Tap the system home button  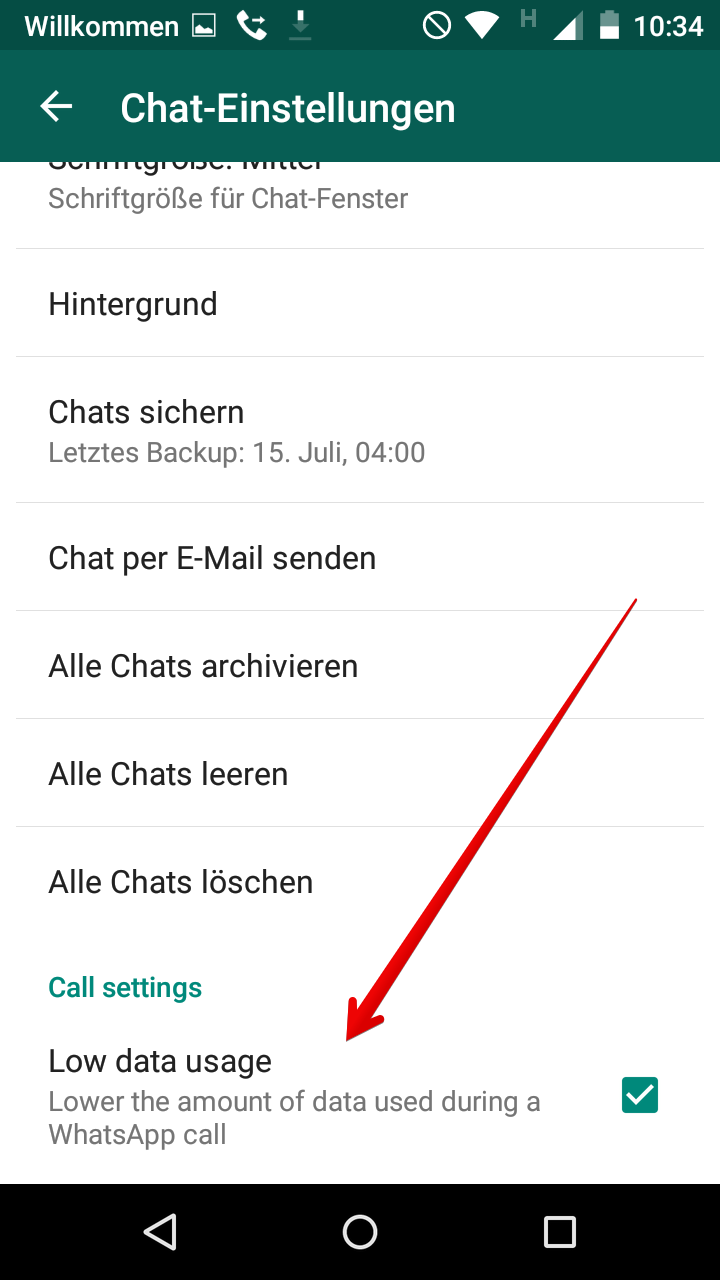coord(360,1232)
